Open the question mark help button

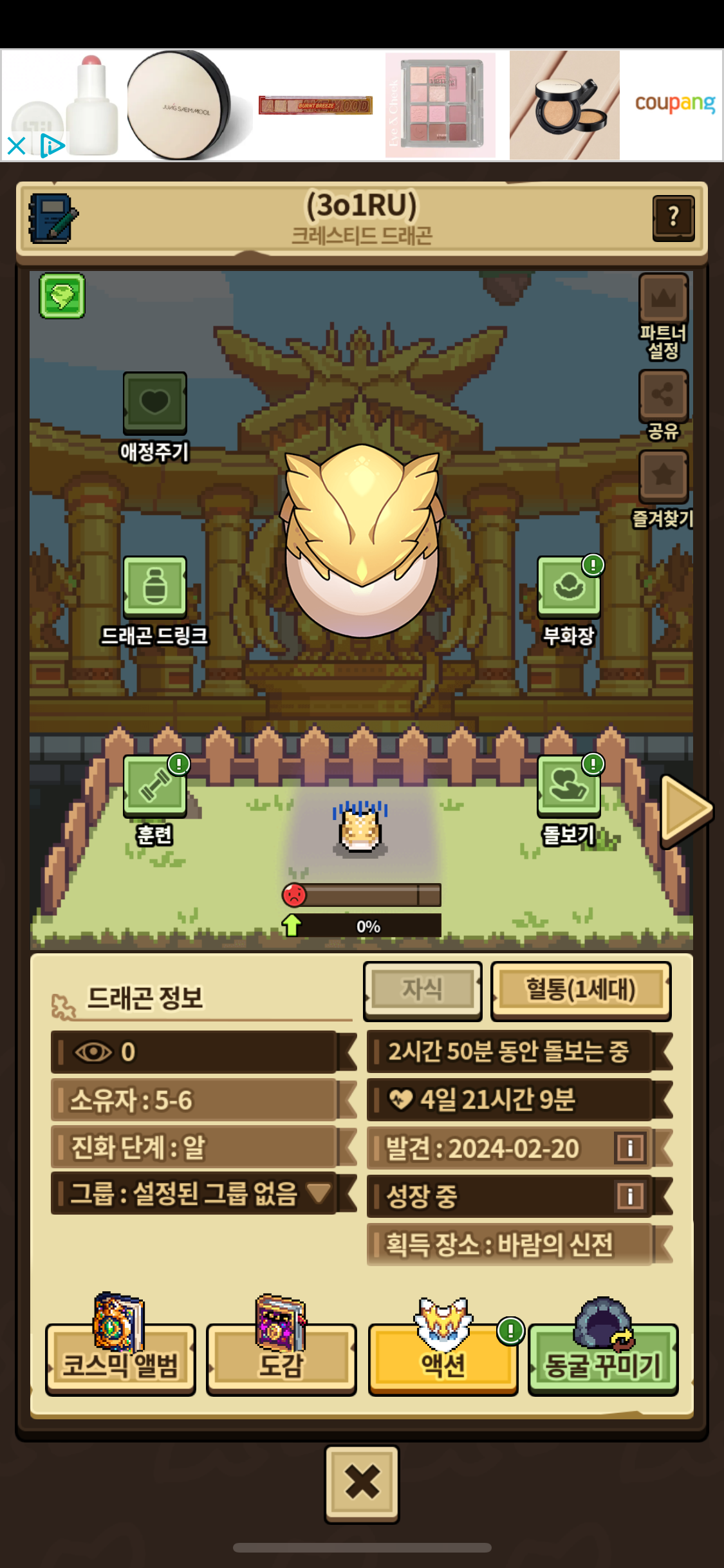(x=673, y=218)
